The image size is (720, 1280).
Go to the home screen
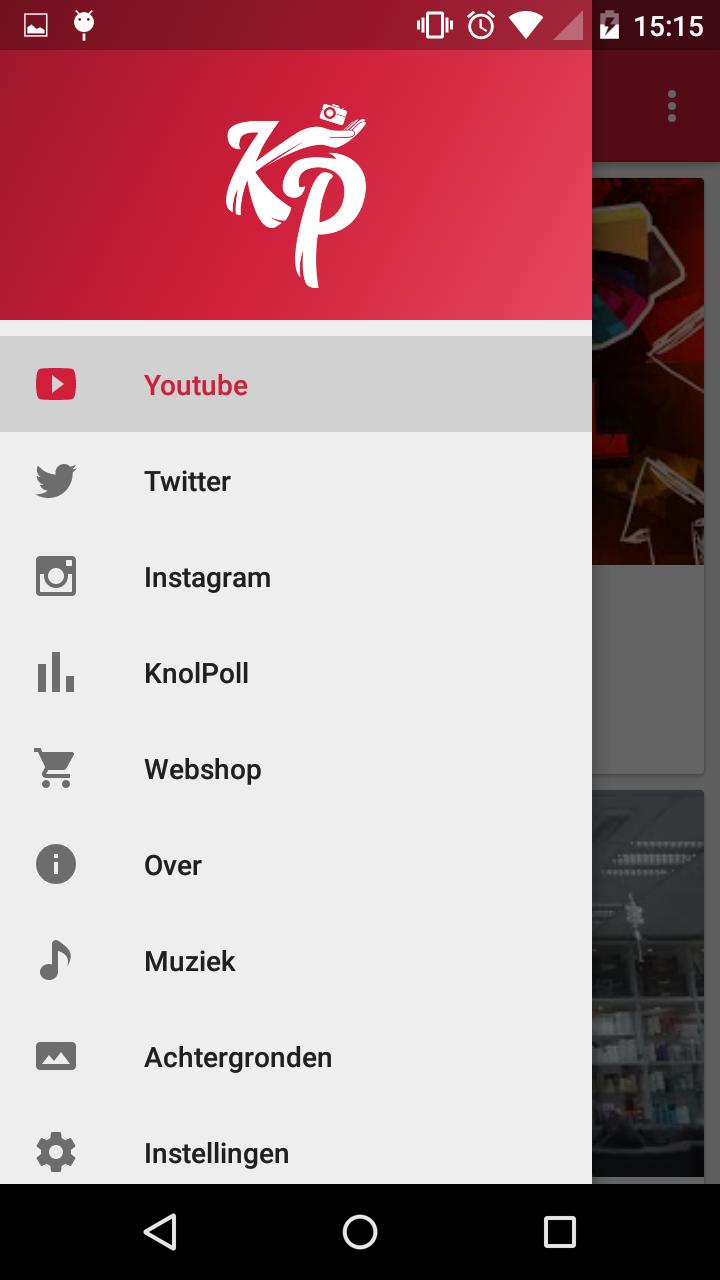[x=360, y=1232]
